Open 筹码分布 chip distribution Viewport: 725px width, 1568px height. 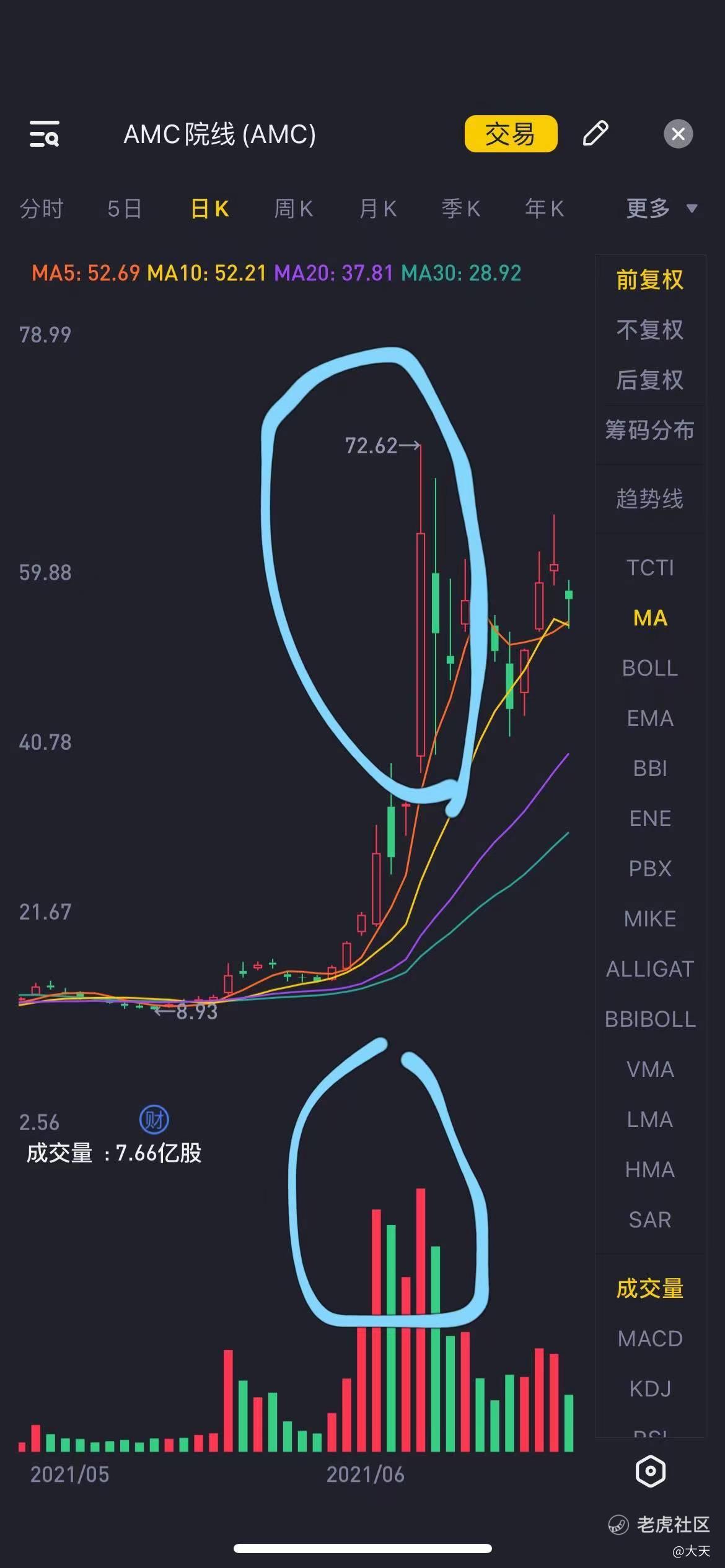(x=649, y=430)
